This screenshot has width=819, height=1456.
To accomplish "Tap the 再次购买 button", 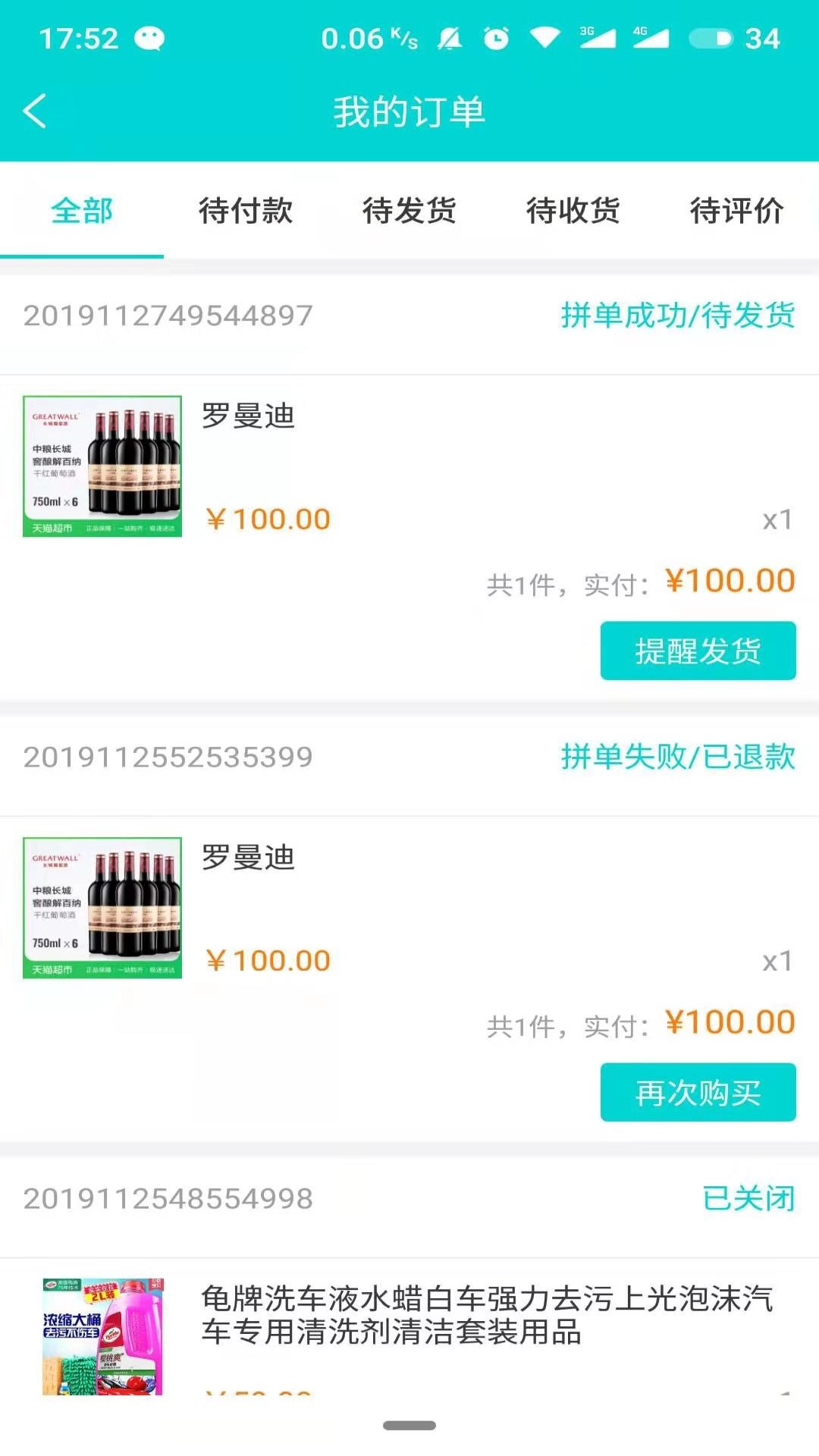I will coord(697,1092).
